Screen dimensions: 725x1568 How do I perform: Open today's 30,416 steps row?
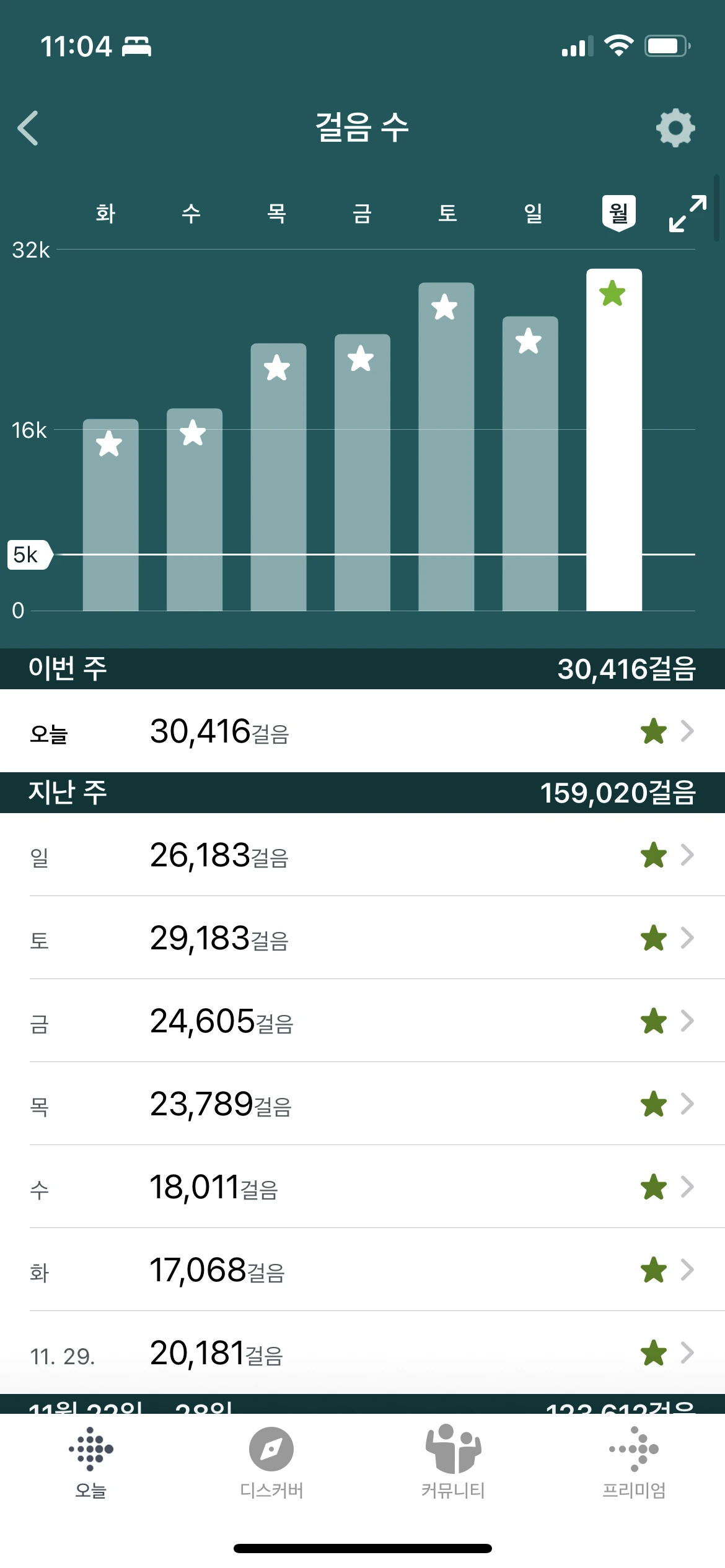point(362,731)
